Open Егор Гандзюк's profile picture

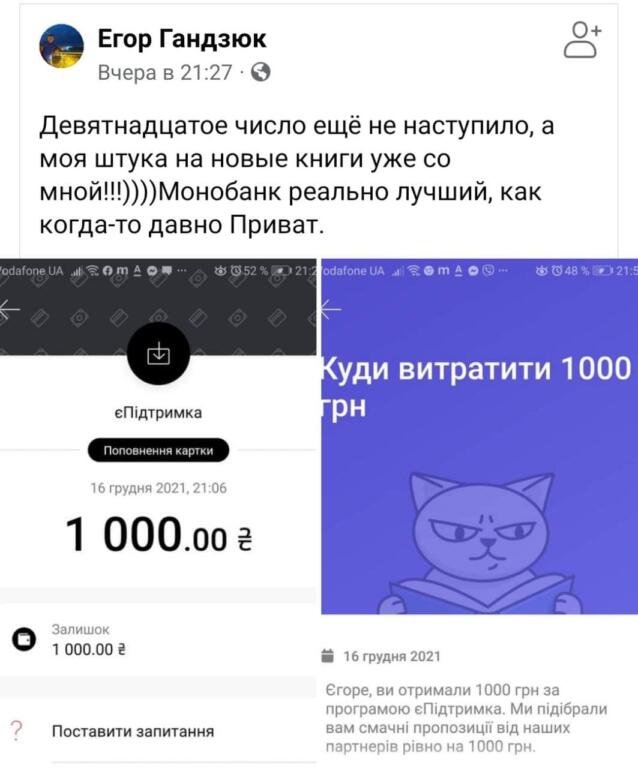coord(61,47)
